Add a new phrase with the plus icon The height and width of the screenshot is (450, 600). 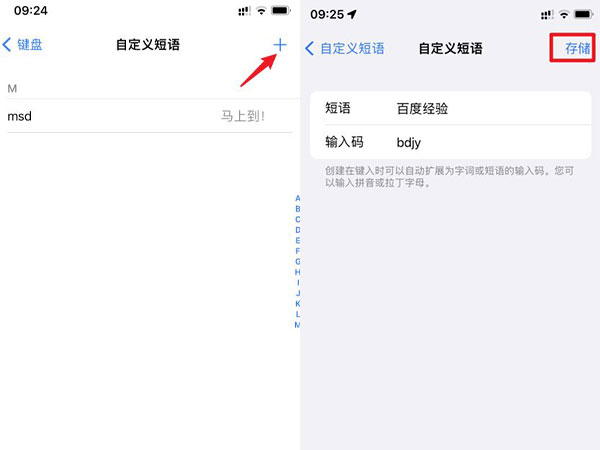click(x=281, y=45)
